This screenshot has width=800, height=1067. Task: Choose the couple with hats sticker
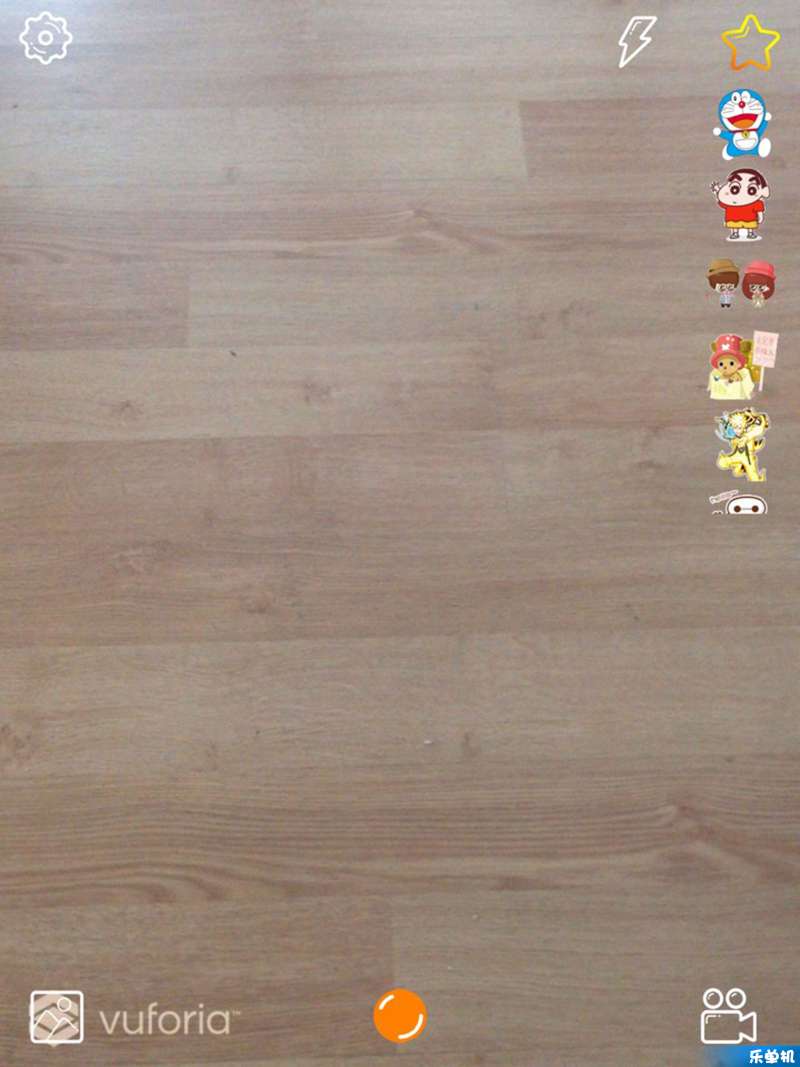pos(741,284)
